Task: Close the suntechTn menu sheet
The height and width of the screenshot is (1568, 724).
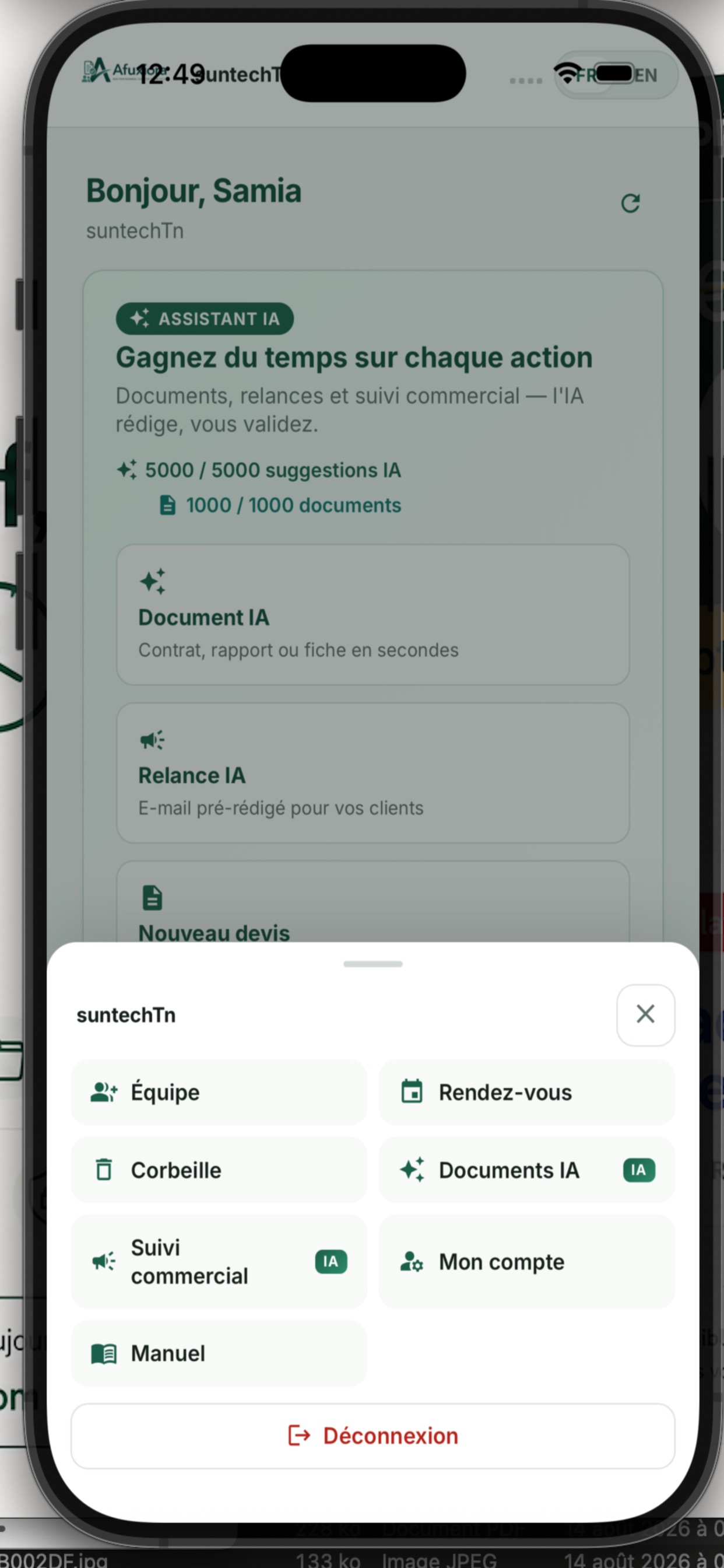Action: tap(645, 1014)
